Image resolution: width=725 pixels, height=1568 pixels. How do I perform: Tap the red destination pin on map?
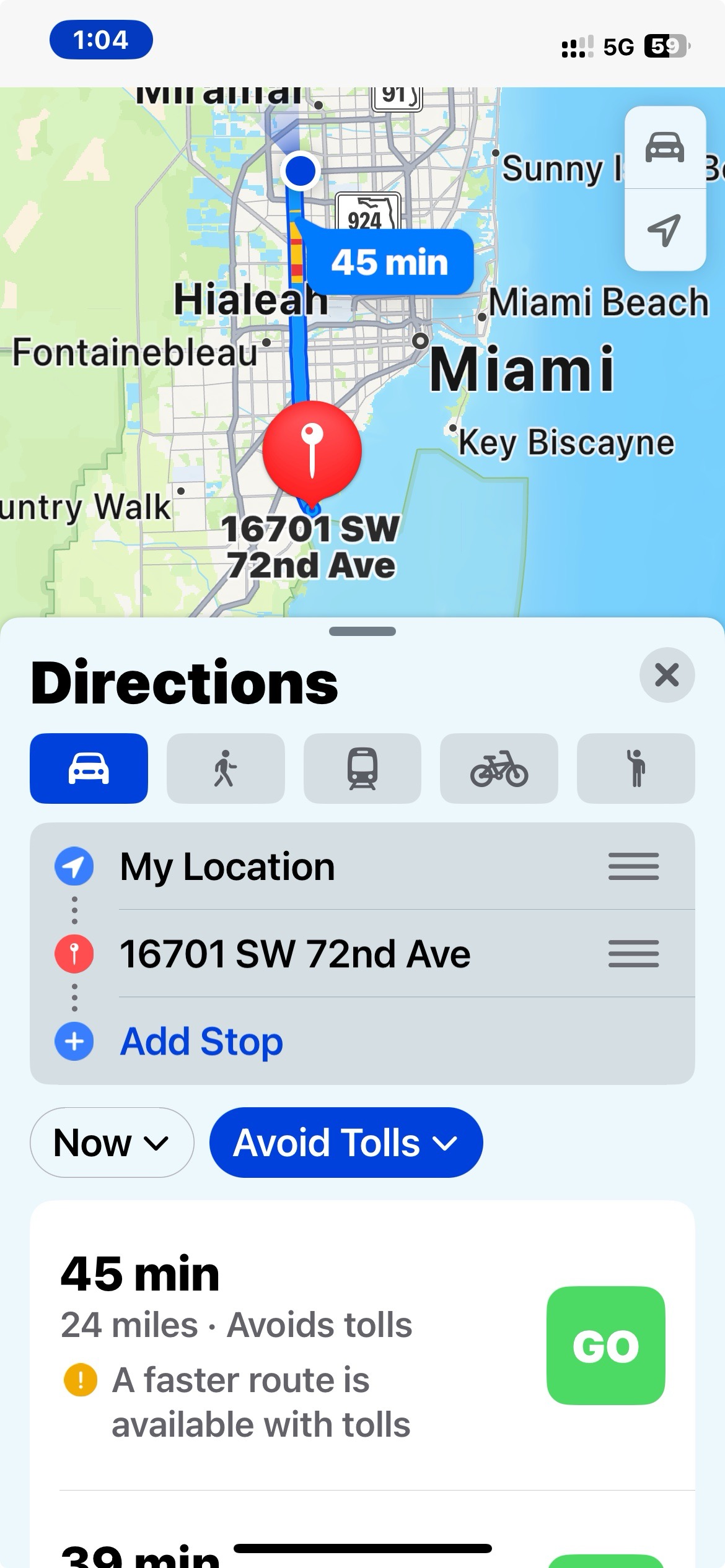pyautogui.click(x=312, y=450)
